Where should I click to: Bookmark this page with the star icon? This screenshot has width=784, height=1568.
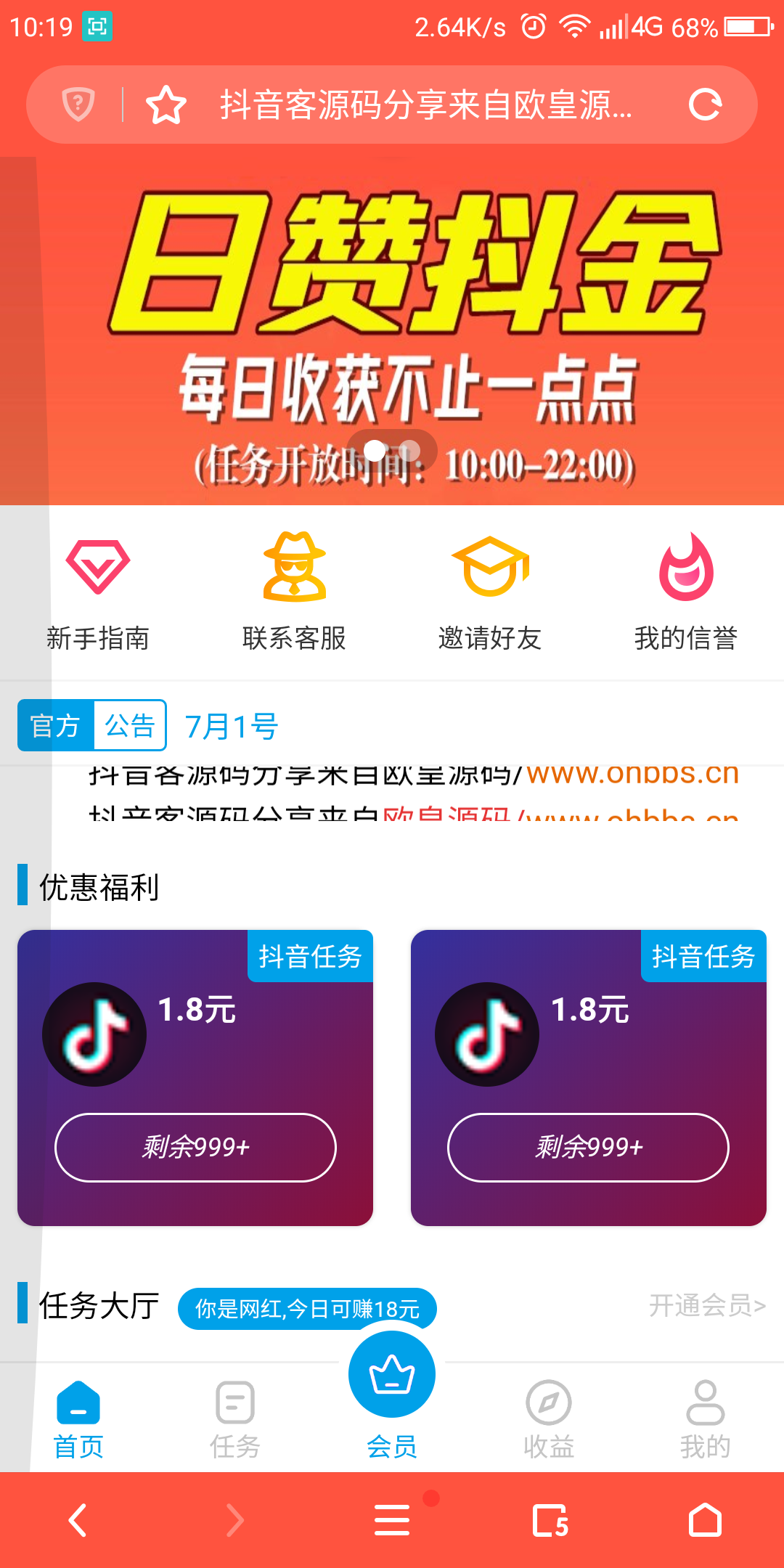tap(166, 105)
